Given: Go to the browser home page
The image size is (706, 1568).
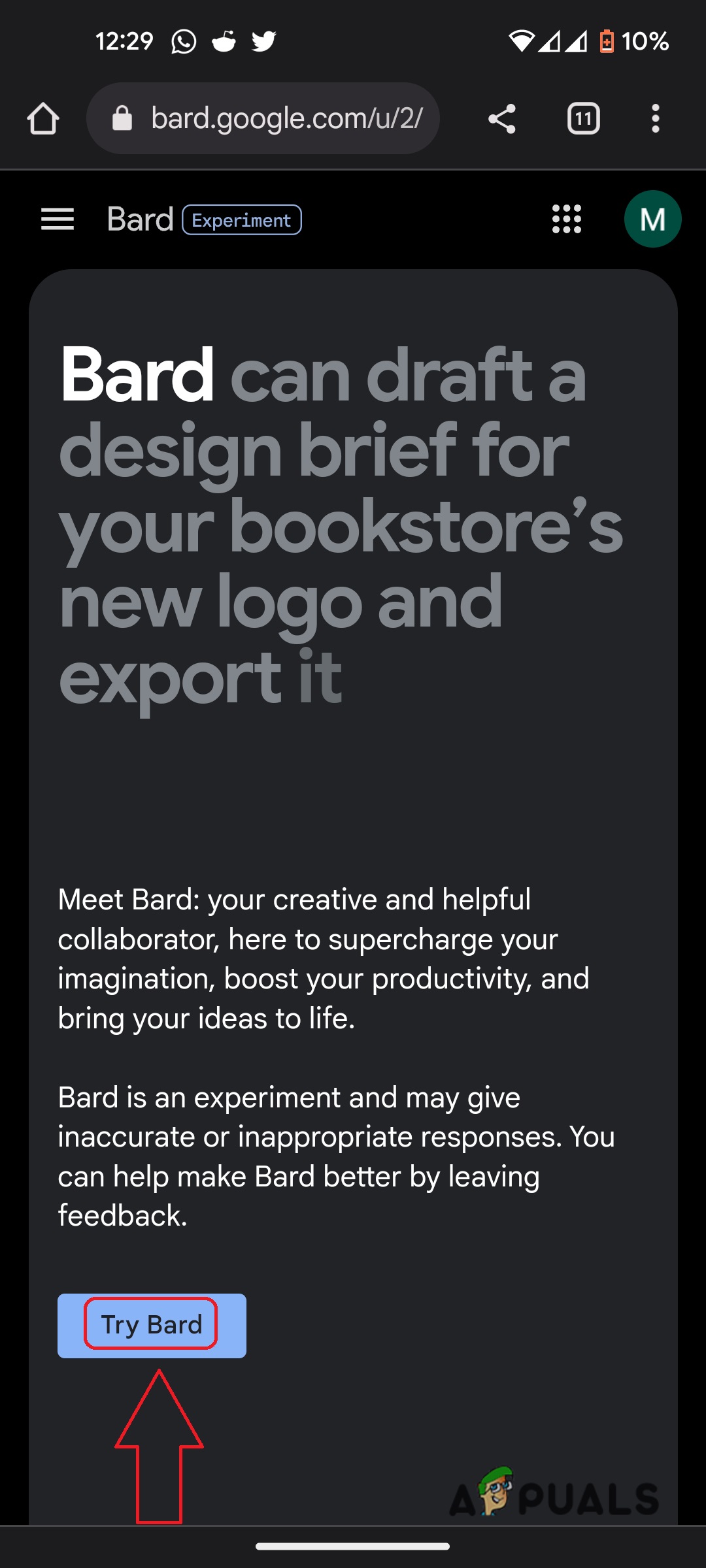Looking at the screenshot, I should pyautogui.click(x=43, y=119).
